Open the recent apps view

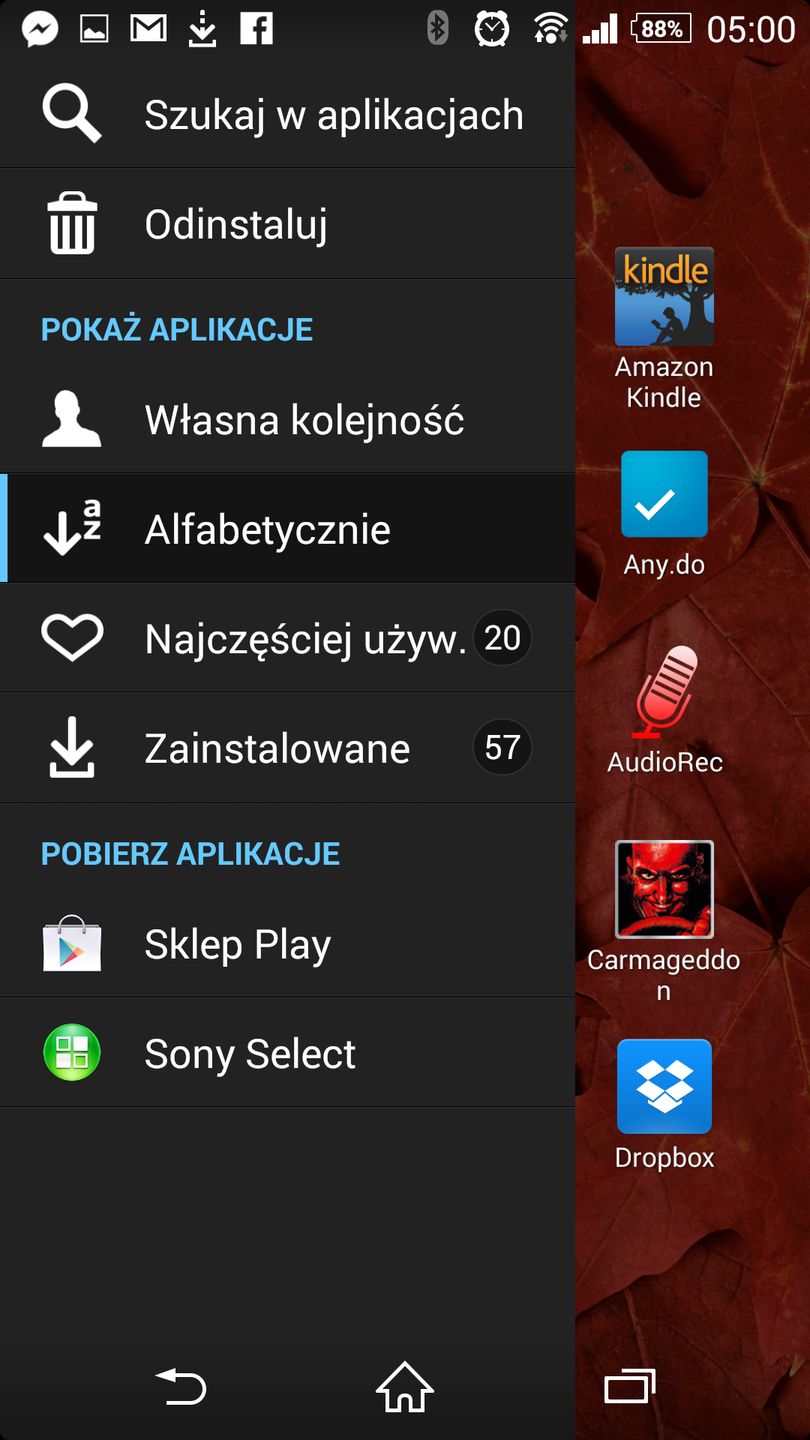[629, 1387]
